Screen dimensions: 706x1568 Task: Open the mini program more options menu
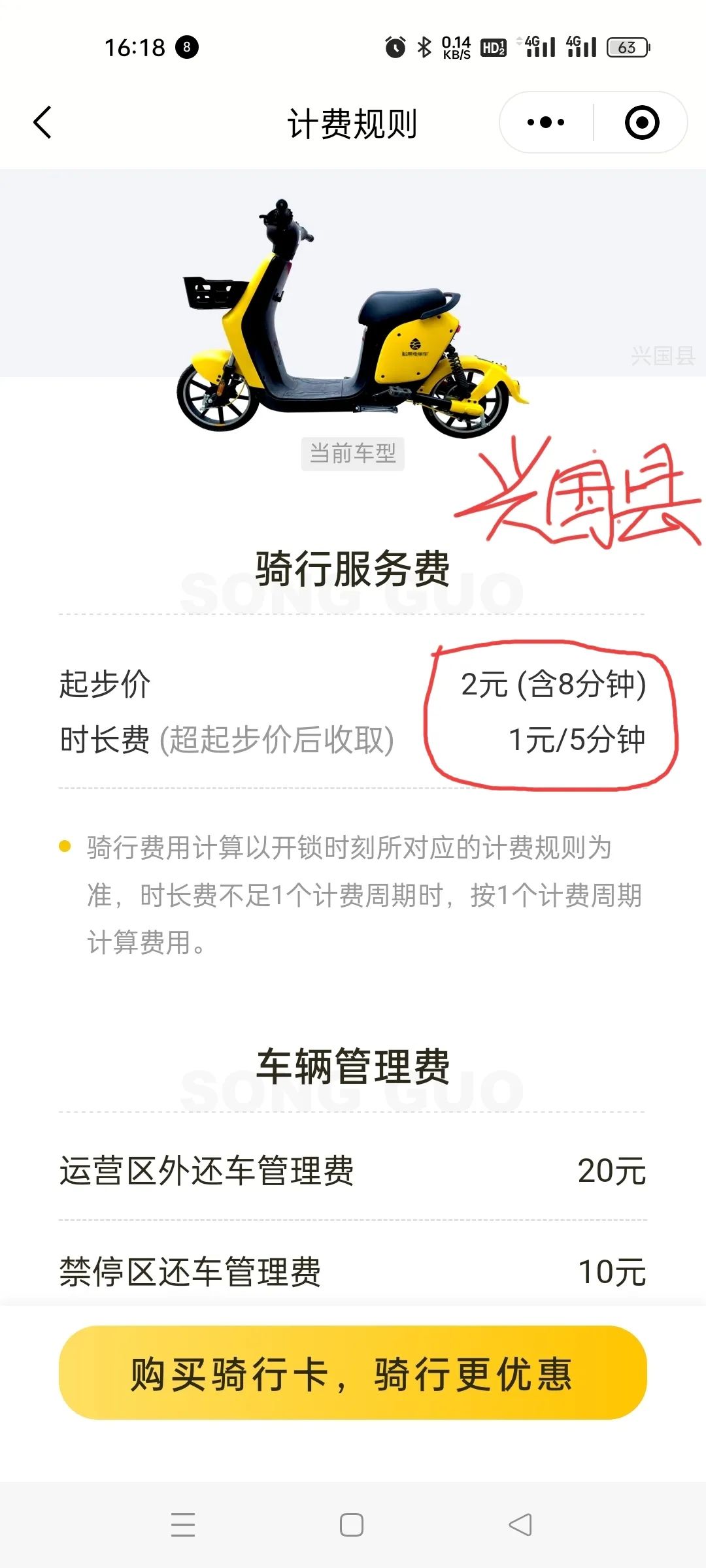(546, 123)
